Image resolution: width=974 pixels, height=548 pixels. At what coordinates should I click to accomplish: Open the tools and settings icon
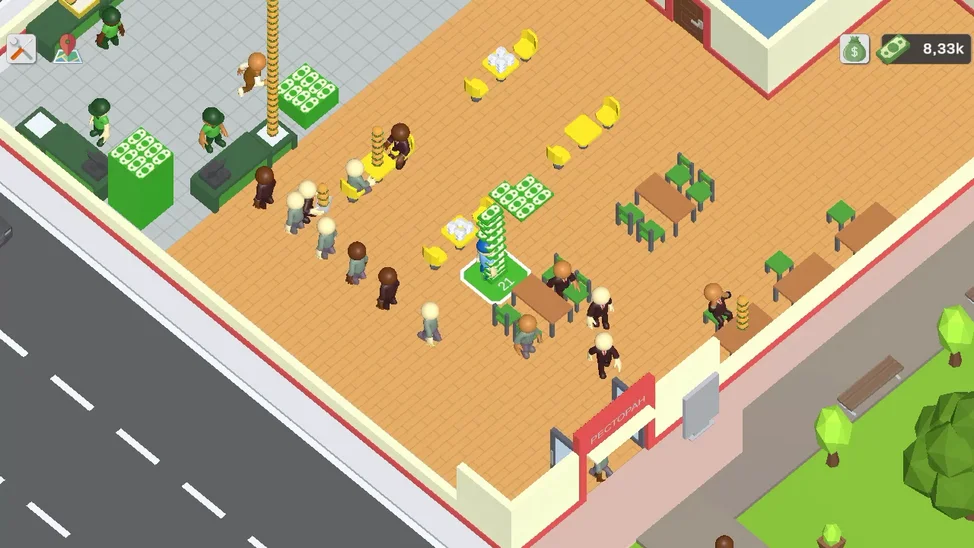point(21,48)
